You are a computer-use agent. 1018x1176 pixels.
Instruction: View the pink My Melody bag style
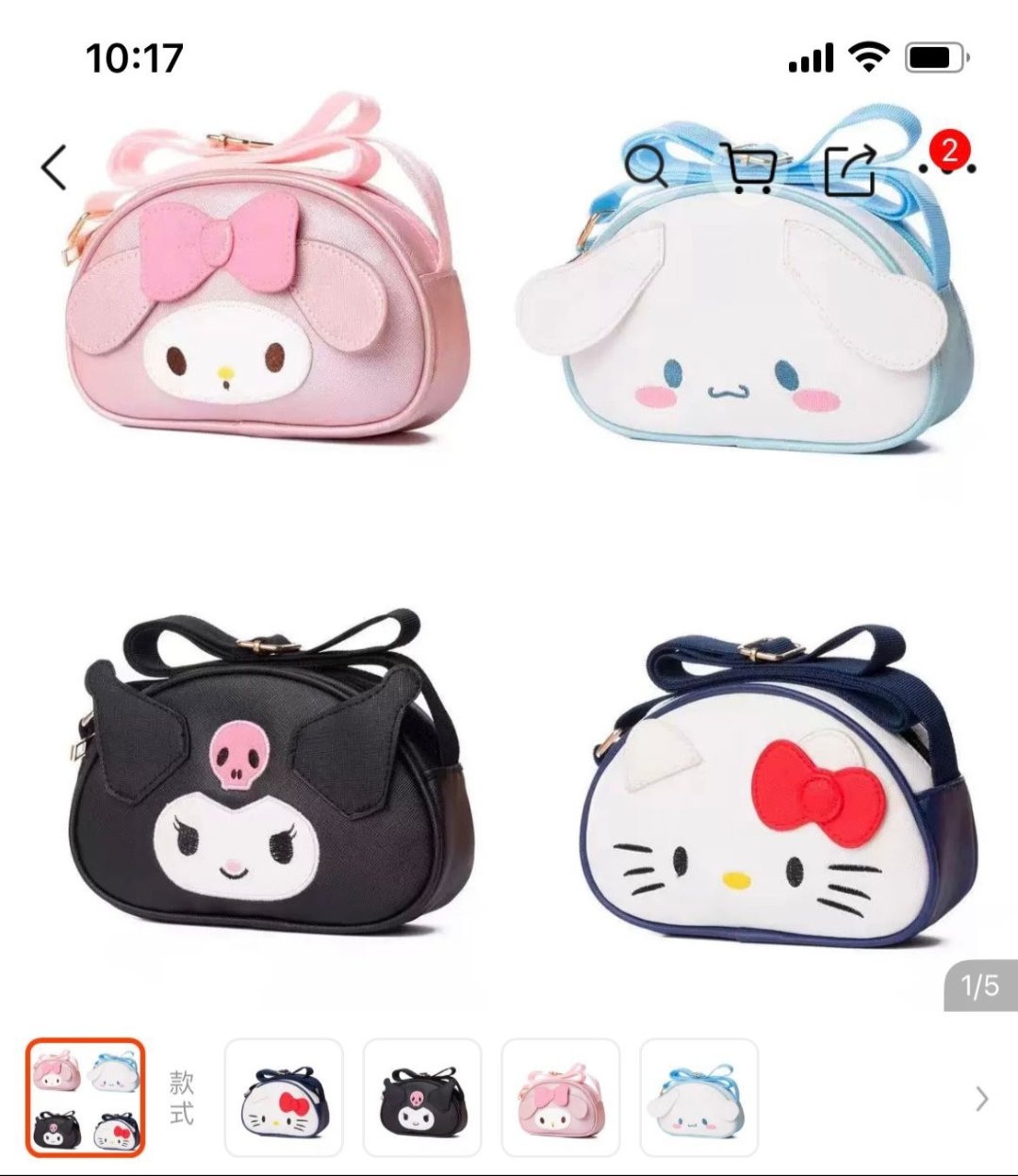click(x=561, y=1098)
